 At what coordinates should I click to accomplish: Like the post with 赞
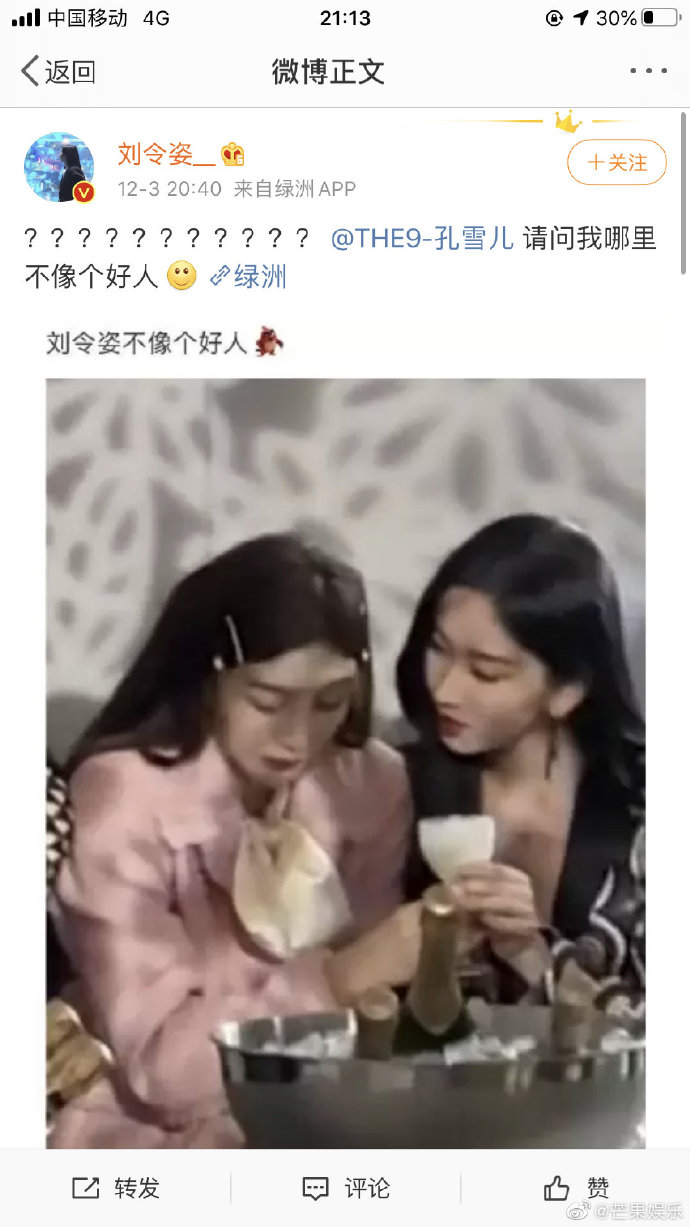point(577,1188)
